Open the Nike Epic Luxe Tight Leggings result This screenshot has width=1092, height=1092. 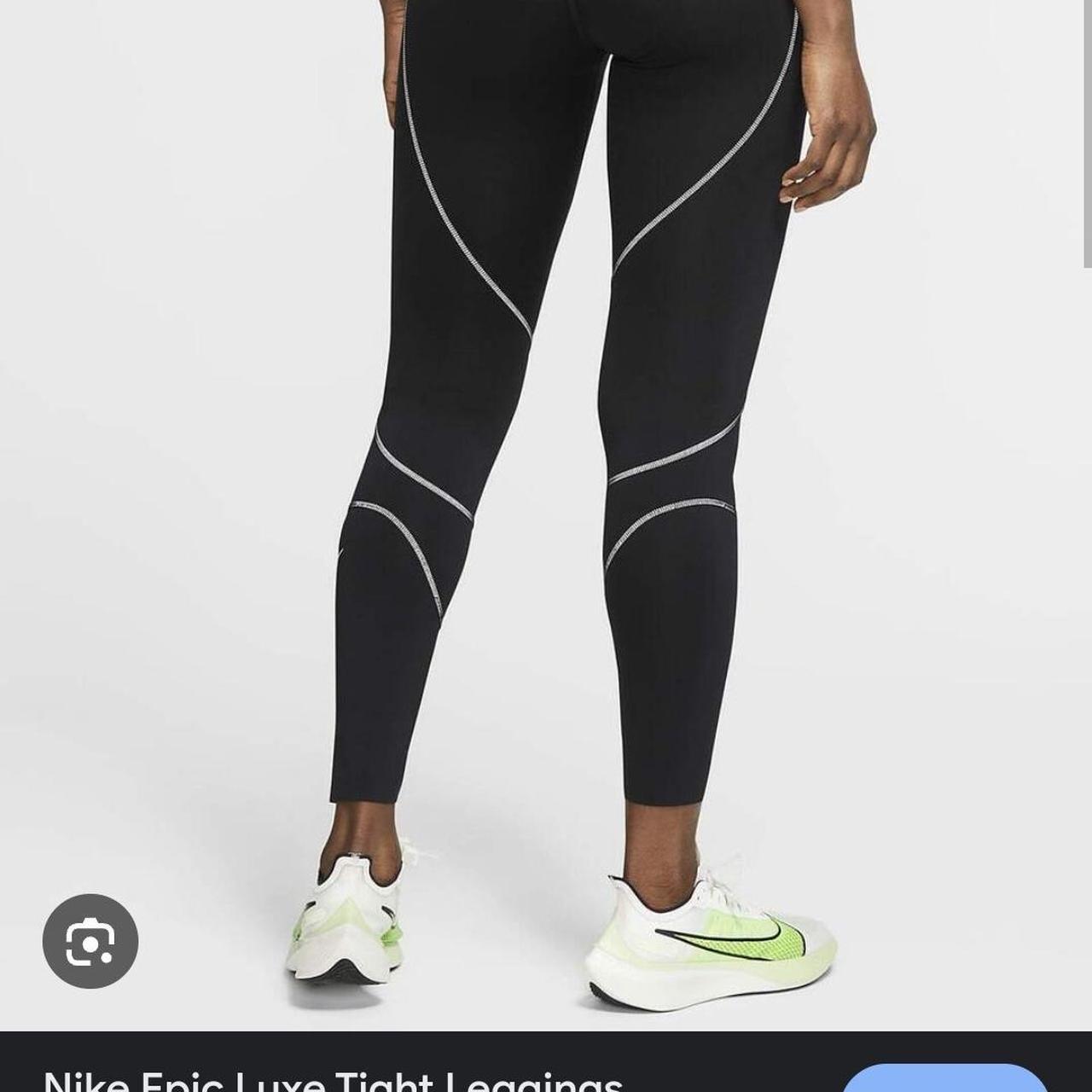click(333, 1080)
